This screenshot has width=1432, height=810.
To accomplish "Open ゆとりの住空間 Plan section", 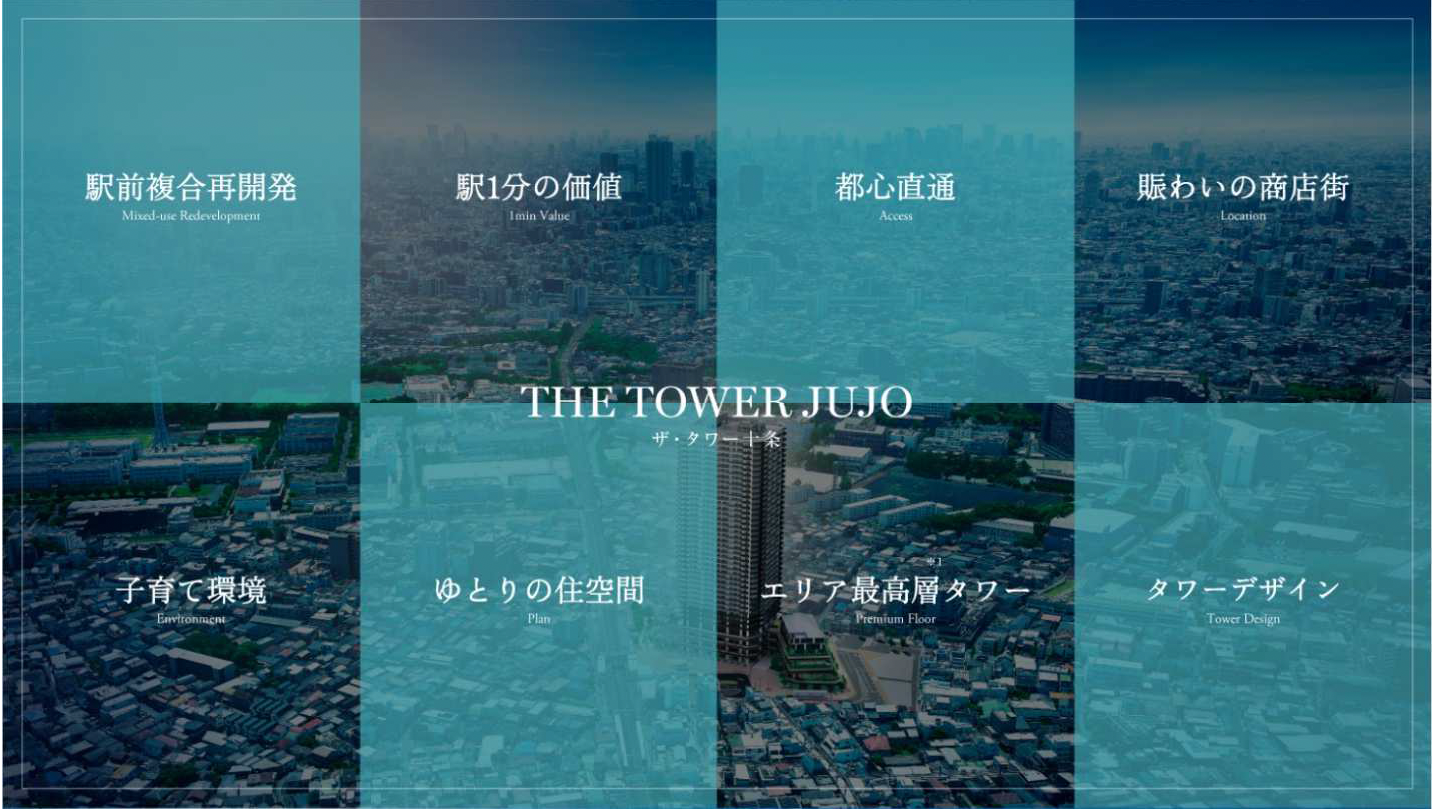I will click(538, 600).
